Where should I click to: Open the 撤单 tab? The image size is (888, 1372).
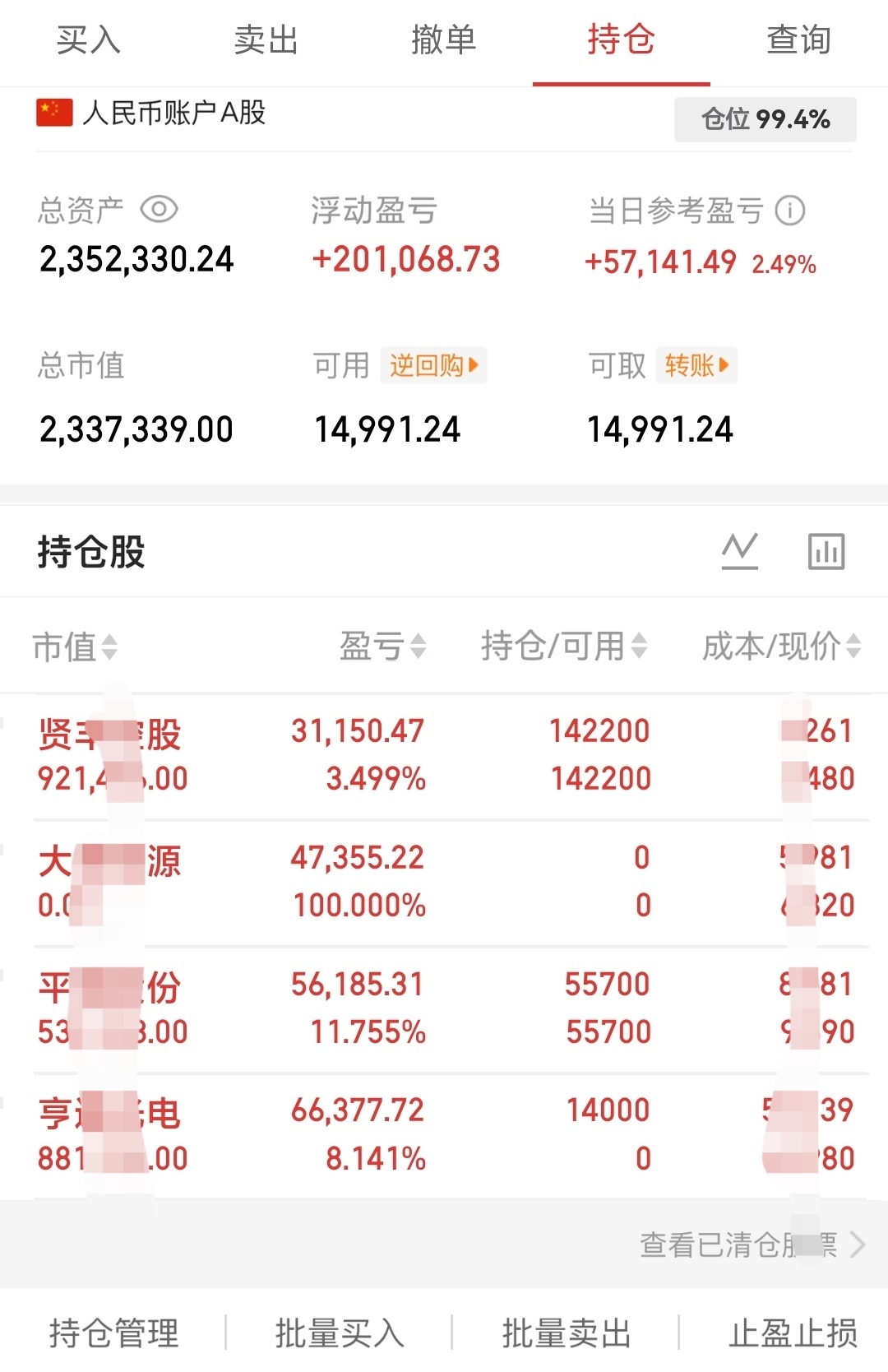pos(444,39)
